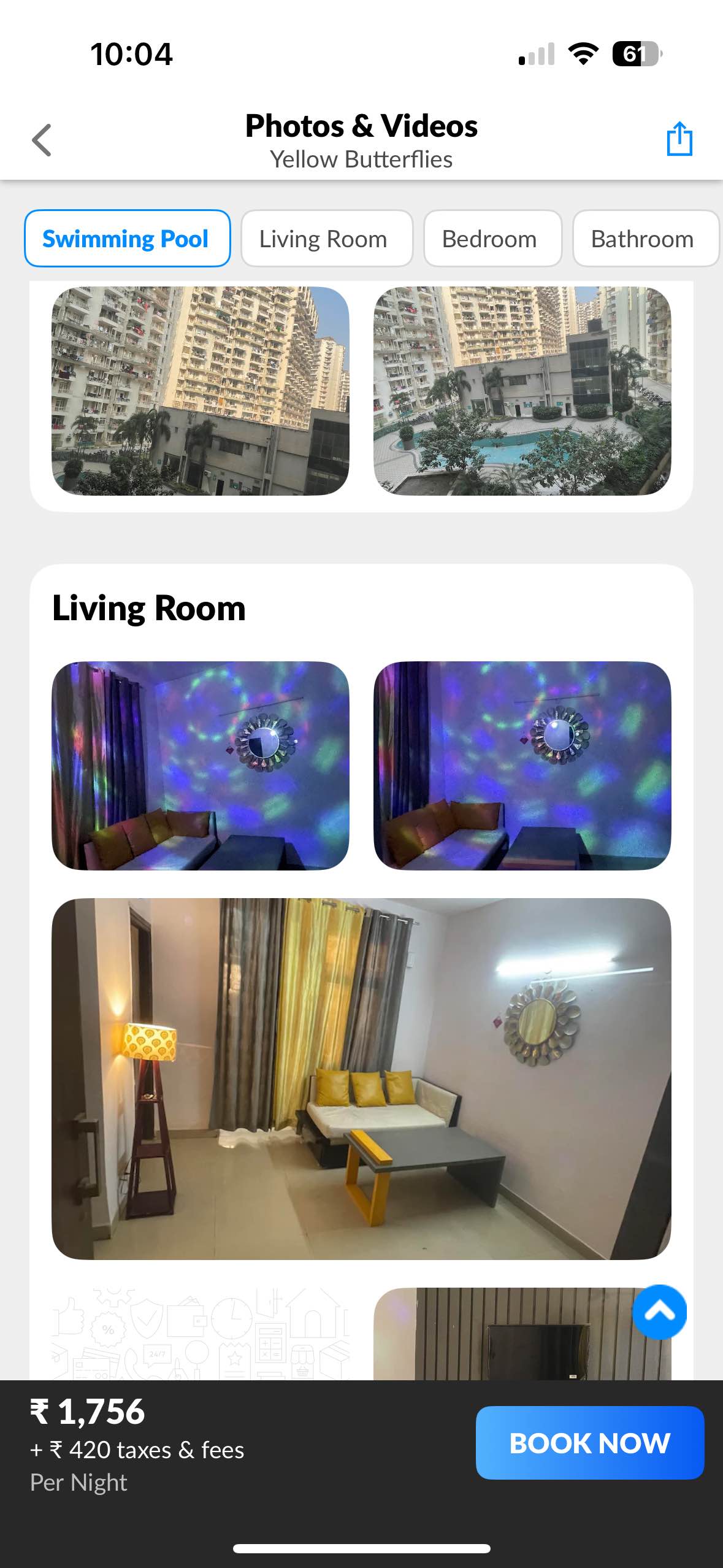Viewport: 723px width, 1568px height.
Task: Open the apartment towers photo without pool
Action: pyautogui.click(x=200, y=391)
